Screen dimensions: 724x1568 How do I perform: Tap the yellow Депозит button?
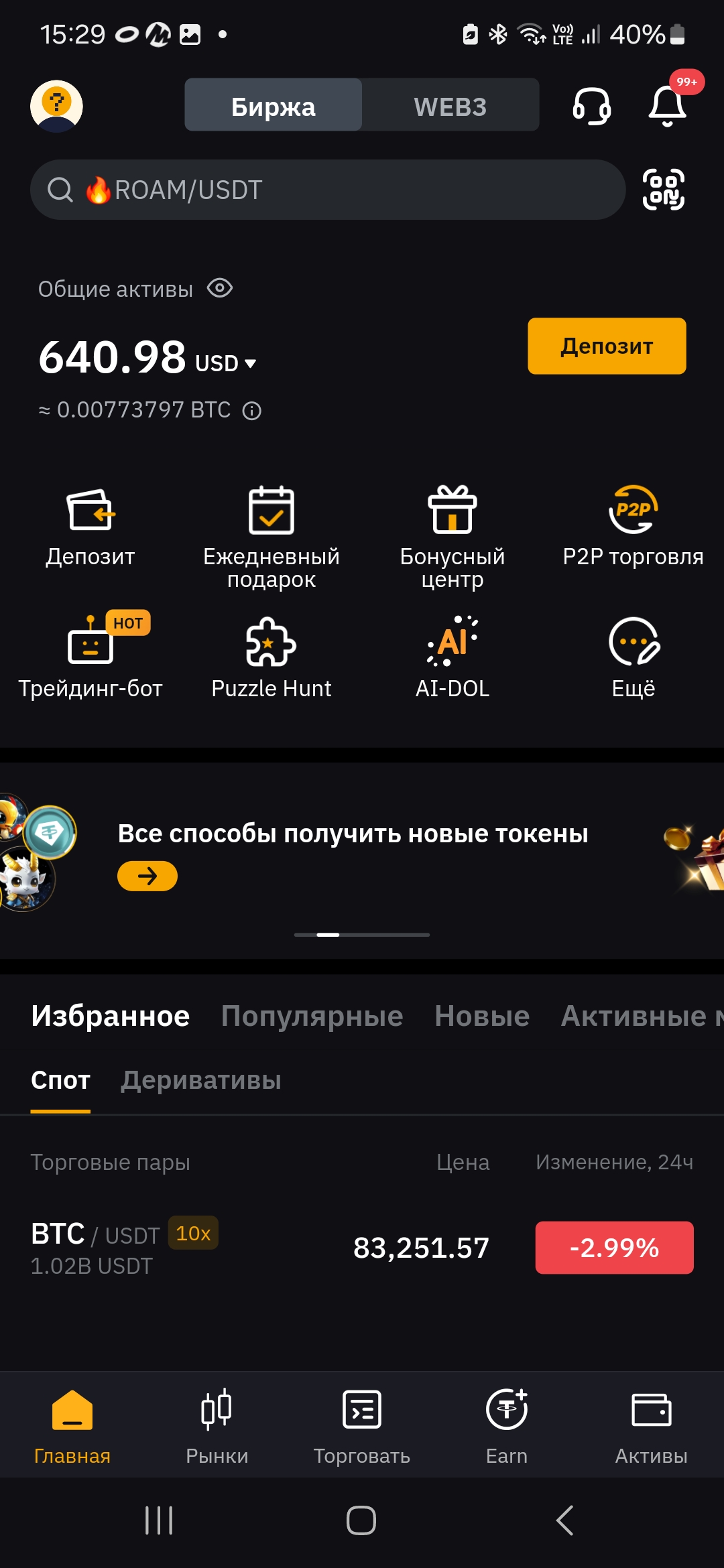point(607,346)
